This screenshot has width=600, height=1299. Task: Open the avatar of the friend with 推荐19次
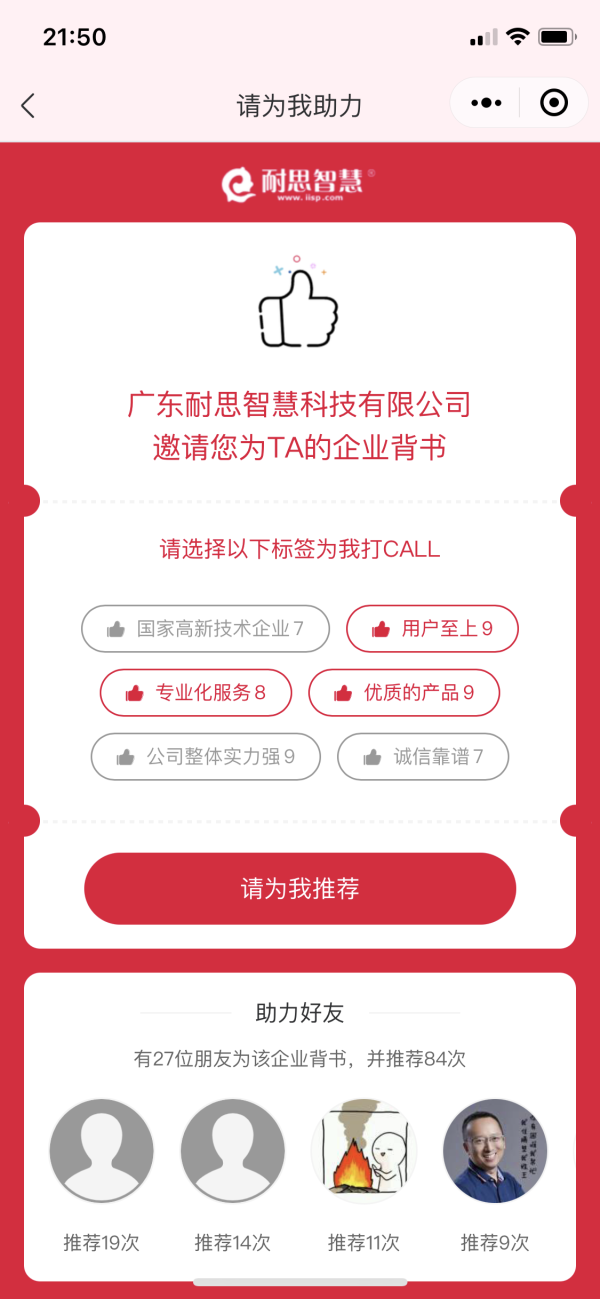pos(101,1150)
